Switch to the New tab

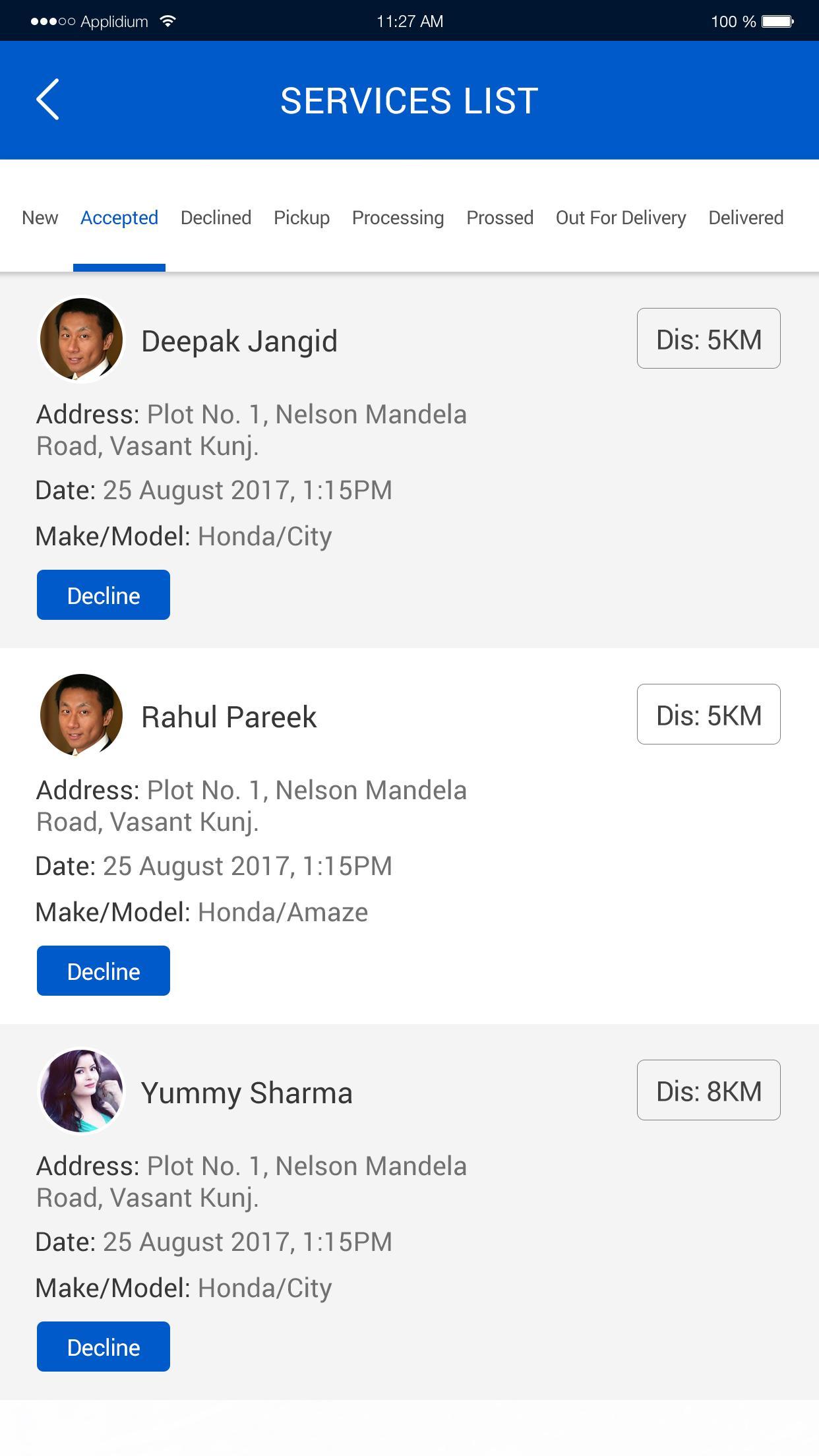(40, 218)
